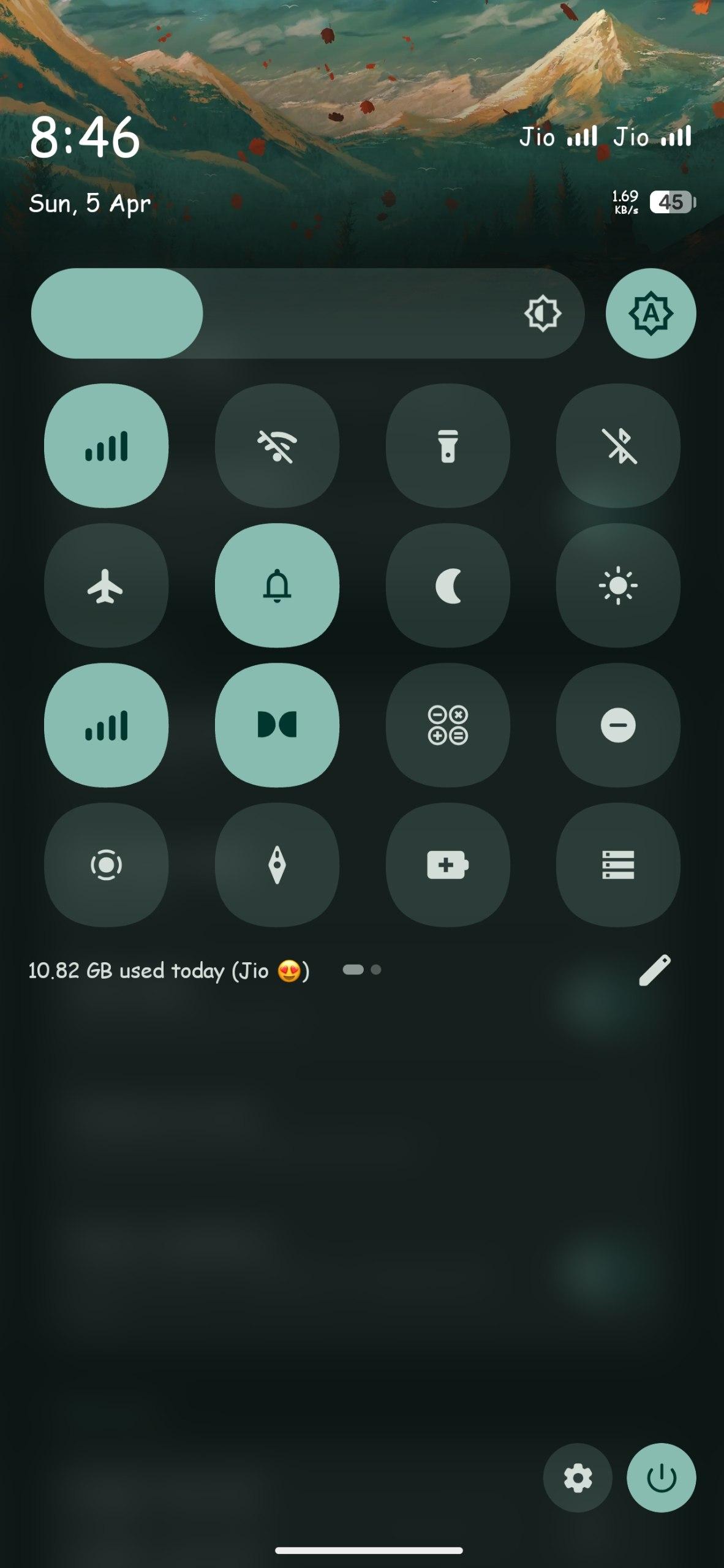Edit quick settings tiles with pencil
724x1568 pixels.
[654, 970]
